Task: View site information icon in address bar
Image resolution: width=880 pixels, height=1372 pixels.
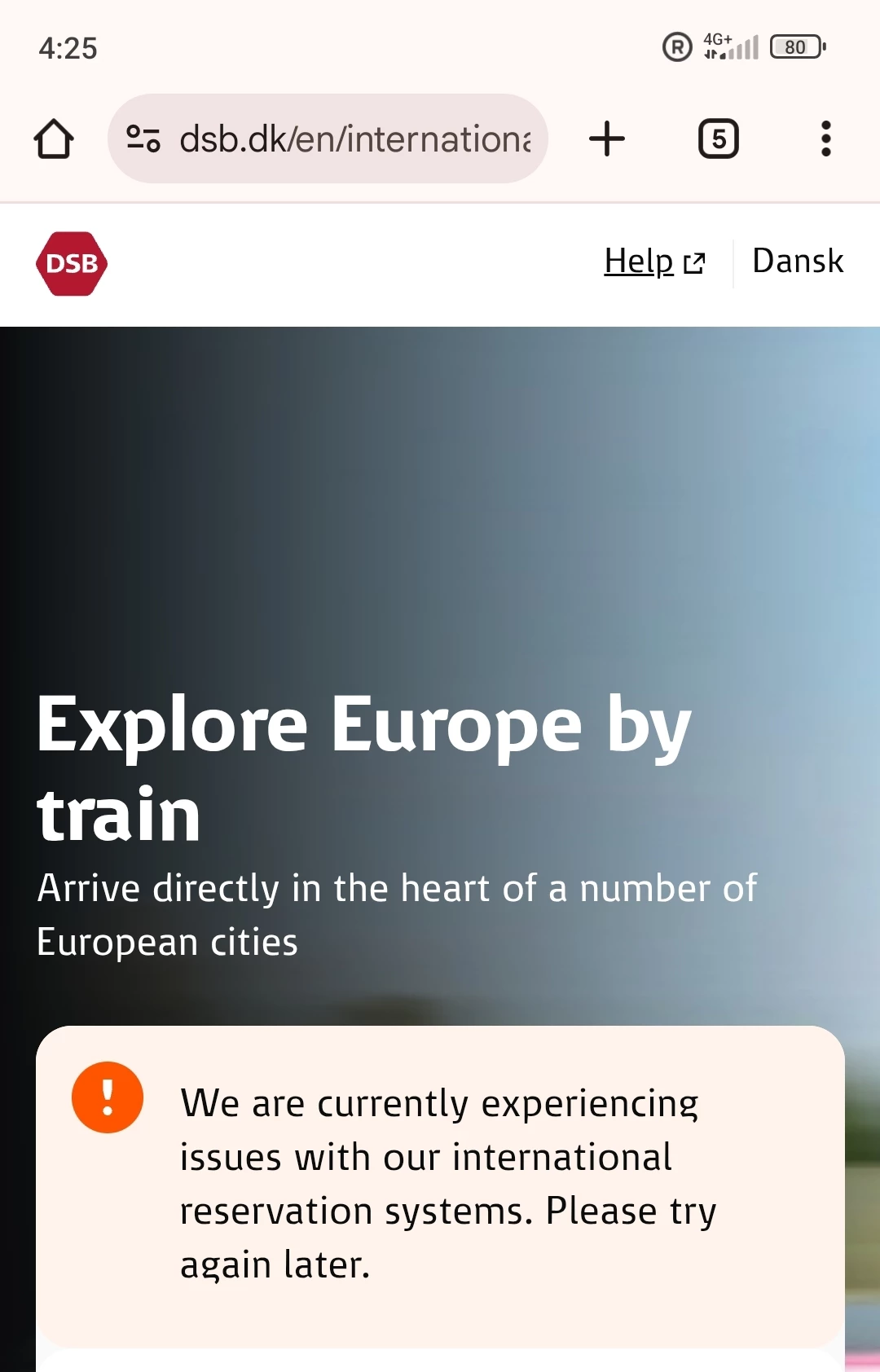Action: click(143, 139)
